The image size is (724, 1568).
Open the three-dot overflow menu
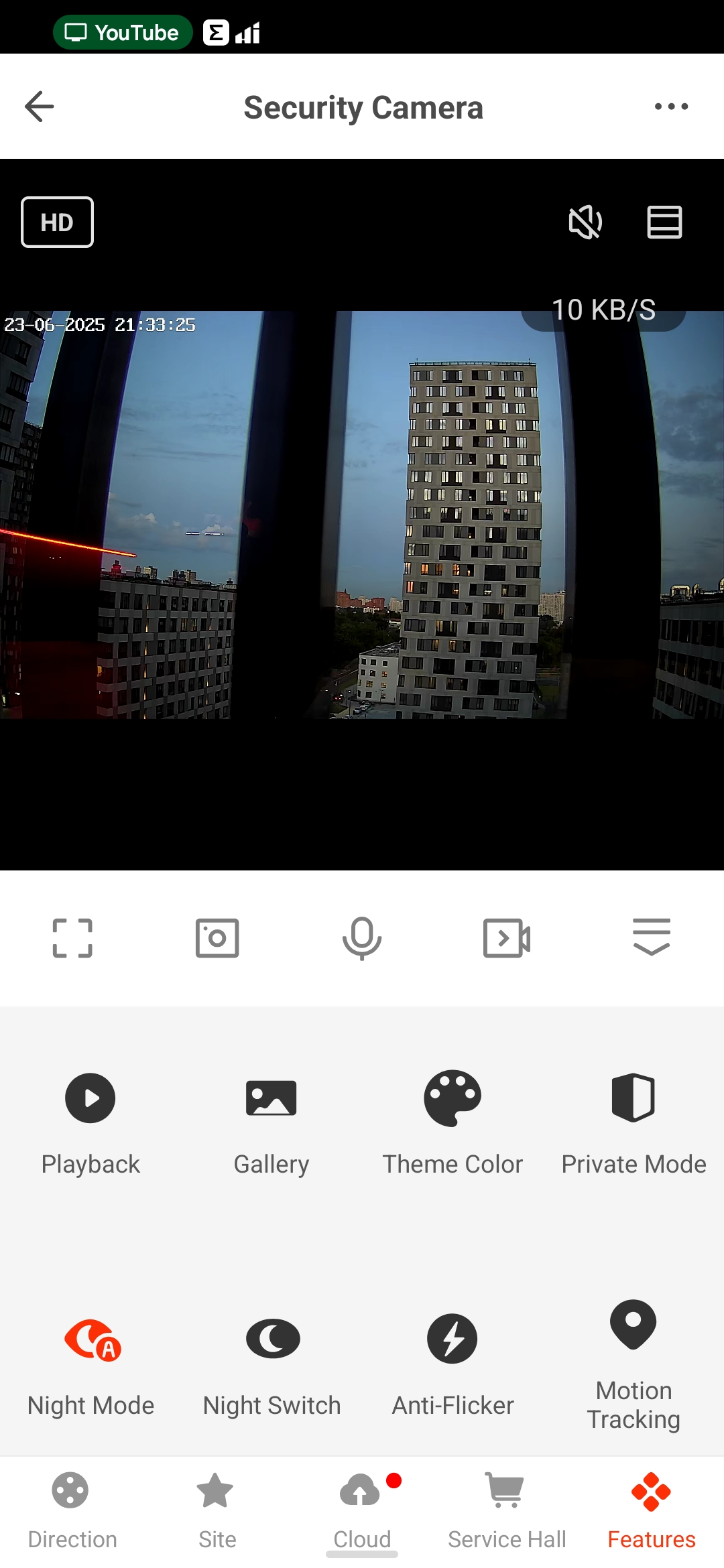point(671,107)
